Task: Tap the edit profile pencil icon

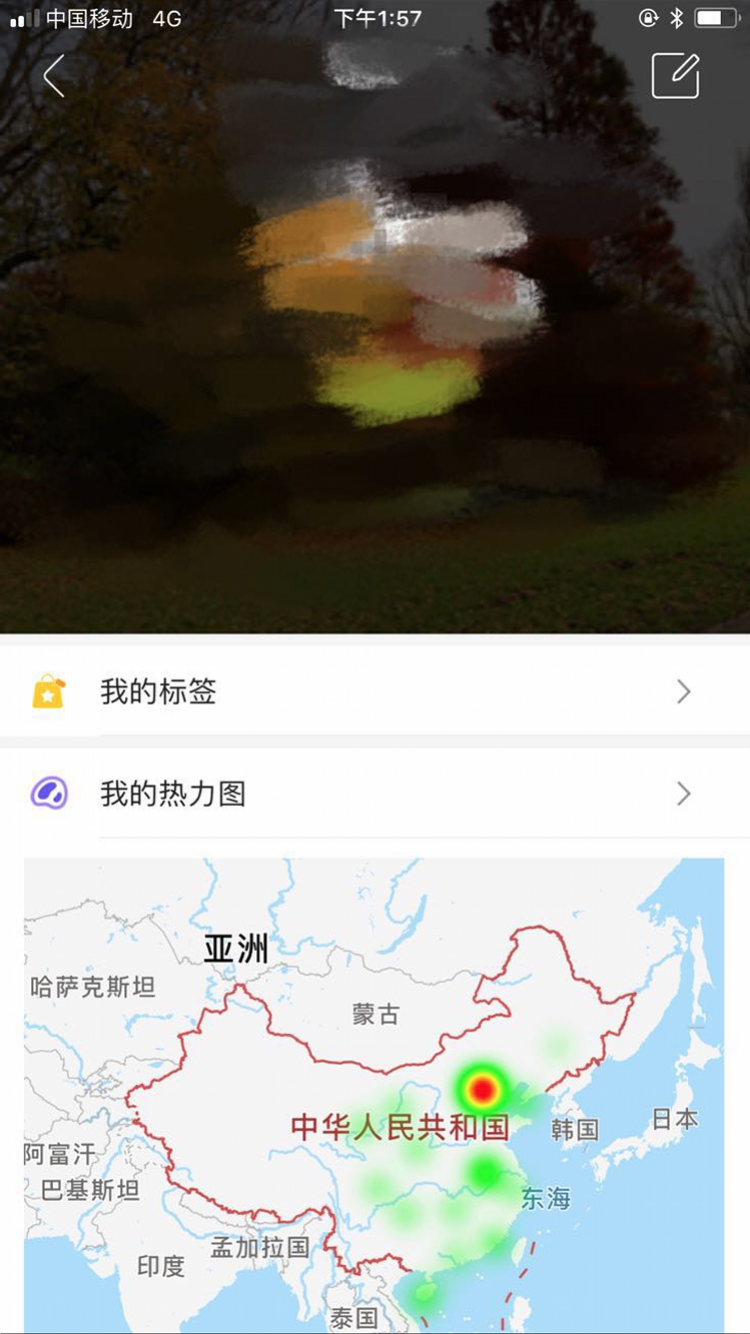Action: pos(675,75)
